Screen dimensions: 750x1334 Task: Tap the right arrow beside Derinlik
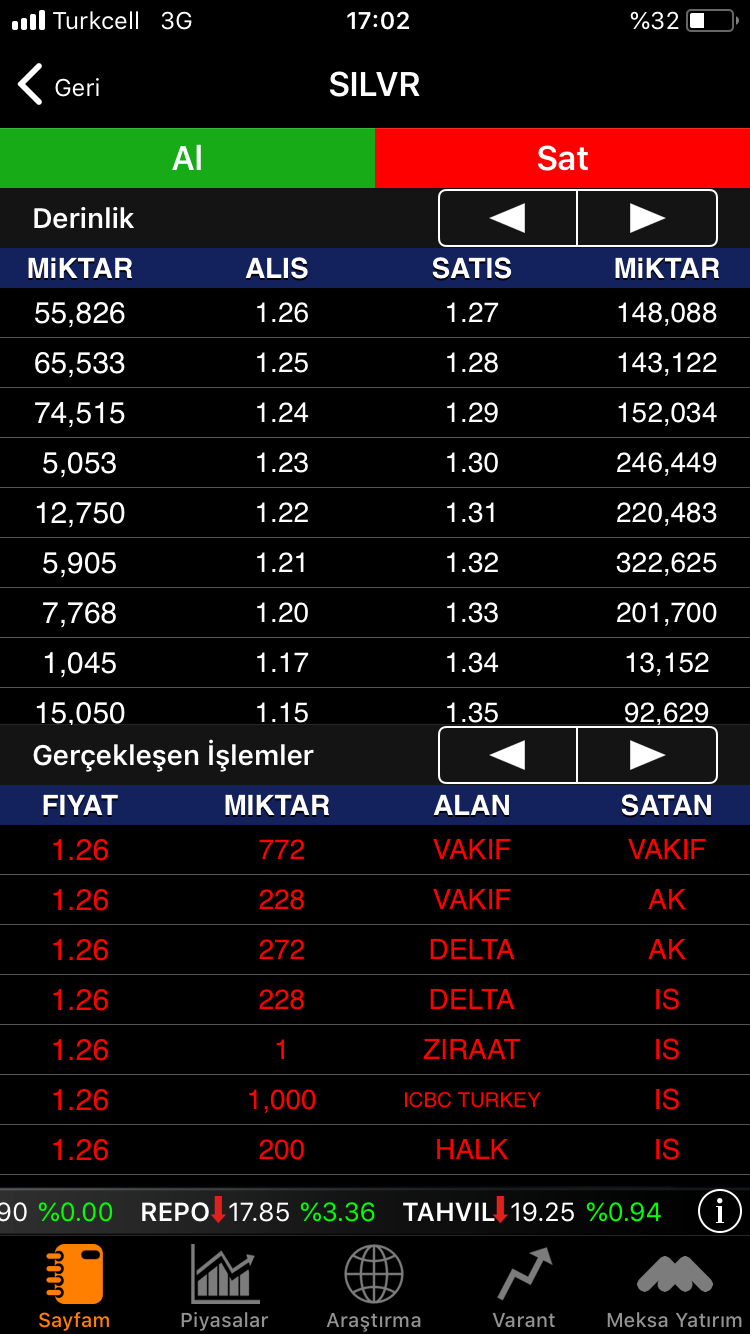click(647, 218)
